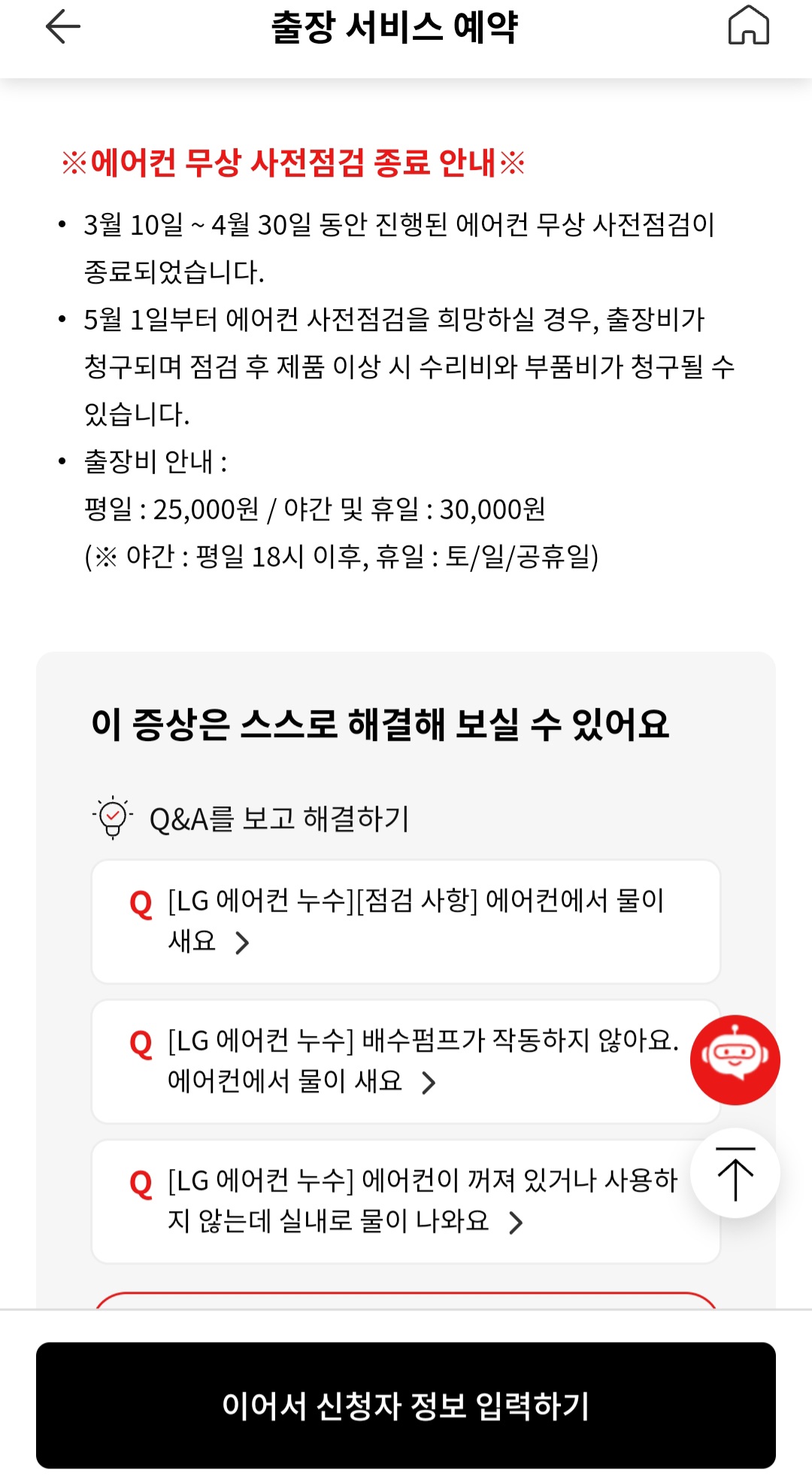812x1482 pixels.
Task: Open the Q&A about 배수펌프가 작동하지 않아요
Action: click(x=406, y=1061)
